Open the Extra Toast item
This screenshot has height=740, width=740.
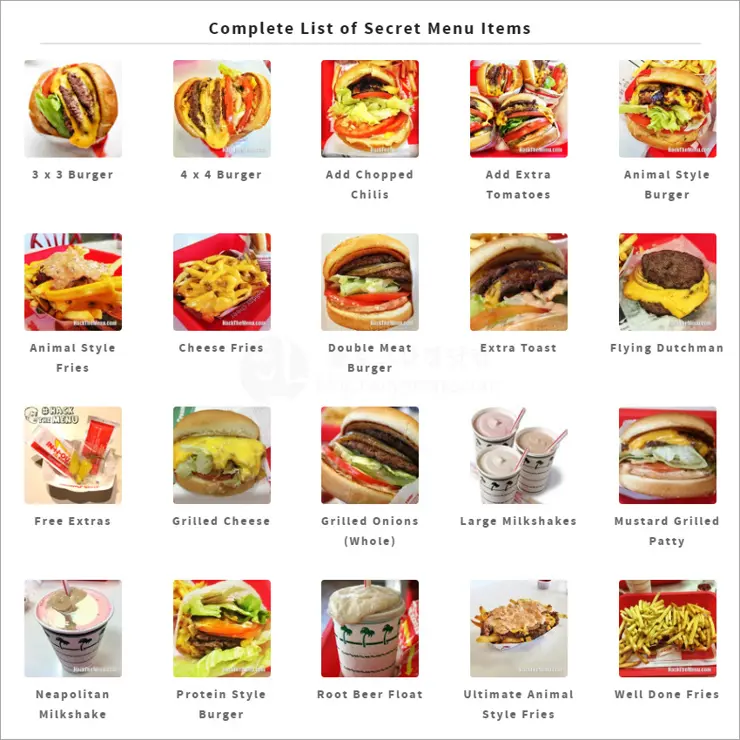[518, 282]
